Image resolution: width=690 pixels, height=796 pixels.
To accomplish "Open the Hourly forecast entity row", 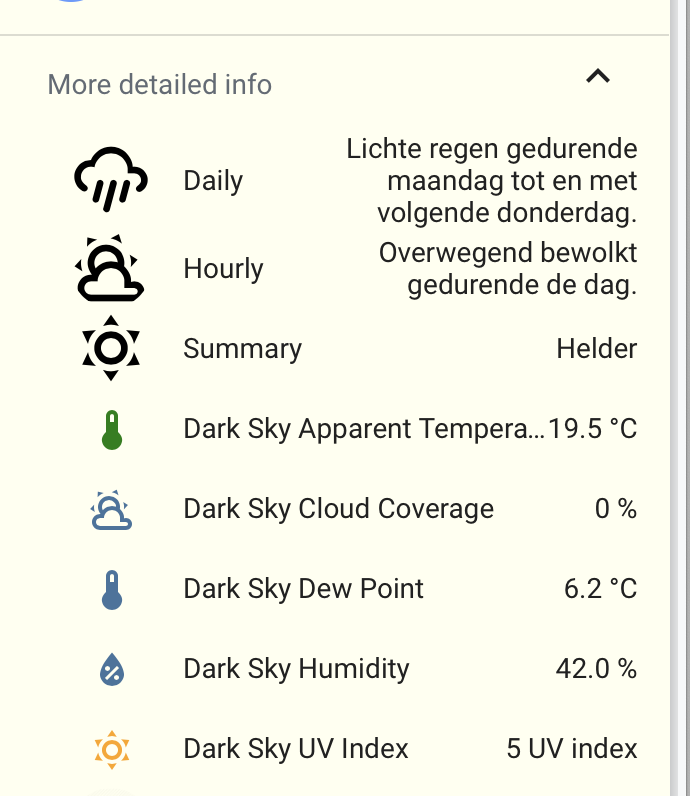I will pyautogui.click(x=223, y=269).
